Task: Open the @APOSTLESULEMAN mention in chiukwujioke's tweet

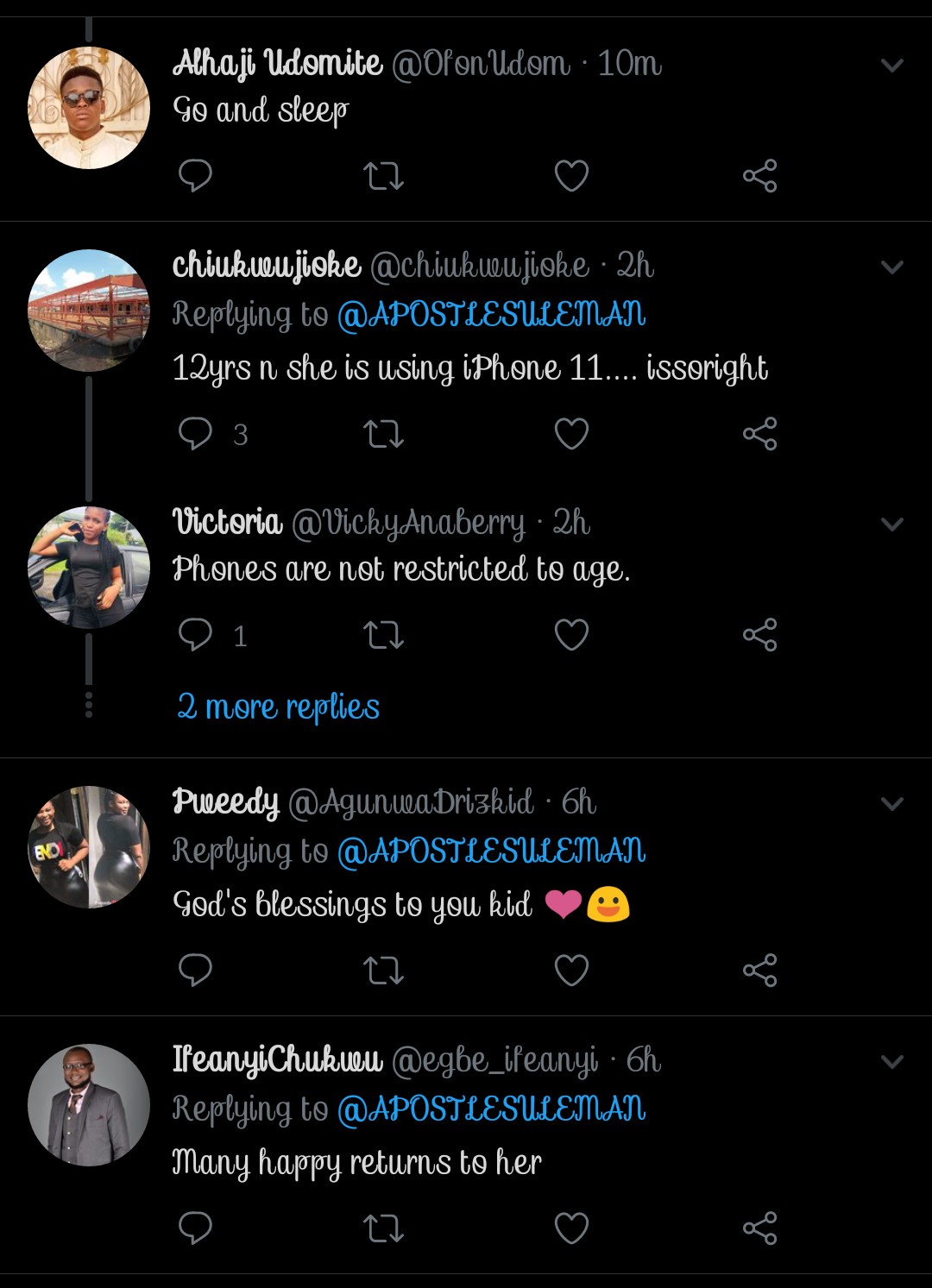Action: click(491, 315)
